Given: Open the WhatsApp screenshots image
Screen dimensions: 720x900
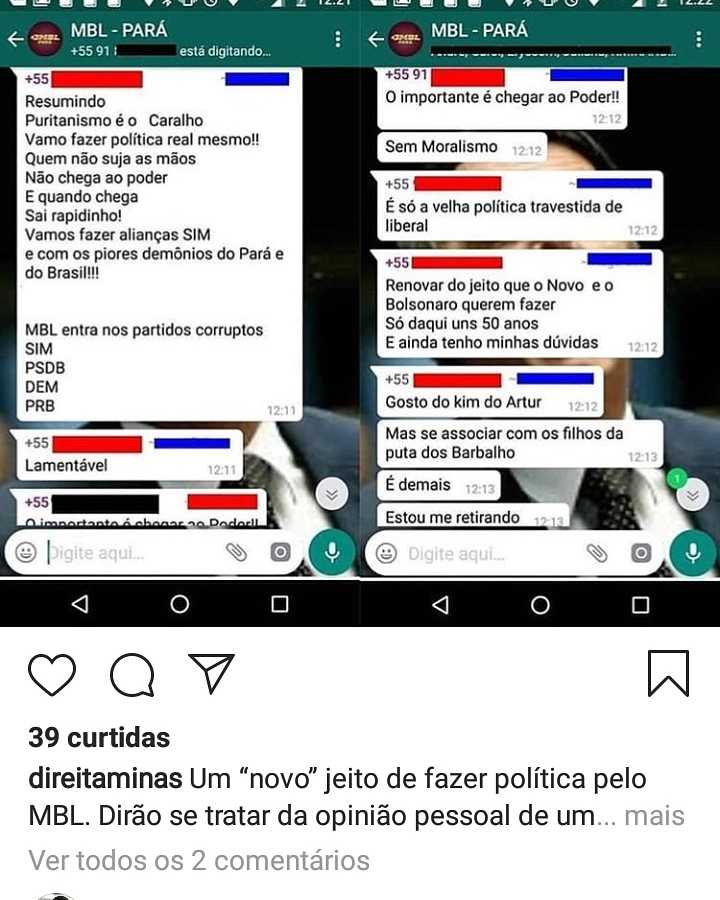Looking at the screenshot, I should coord(360,310).
